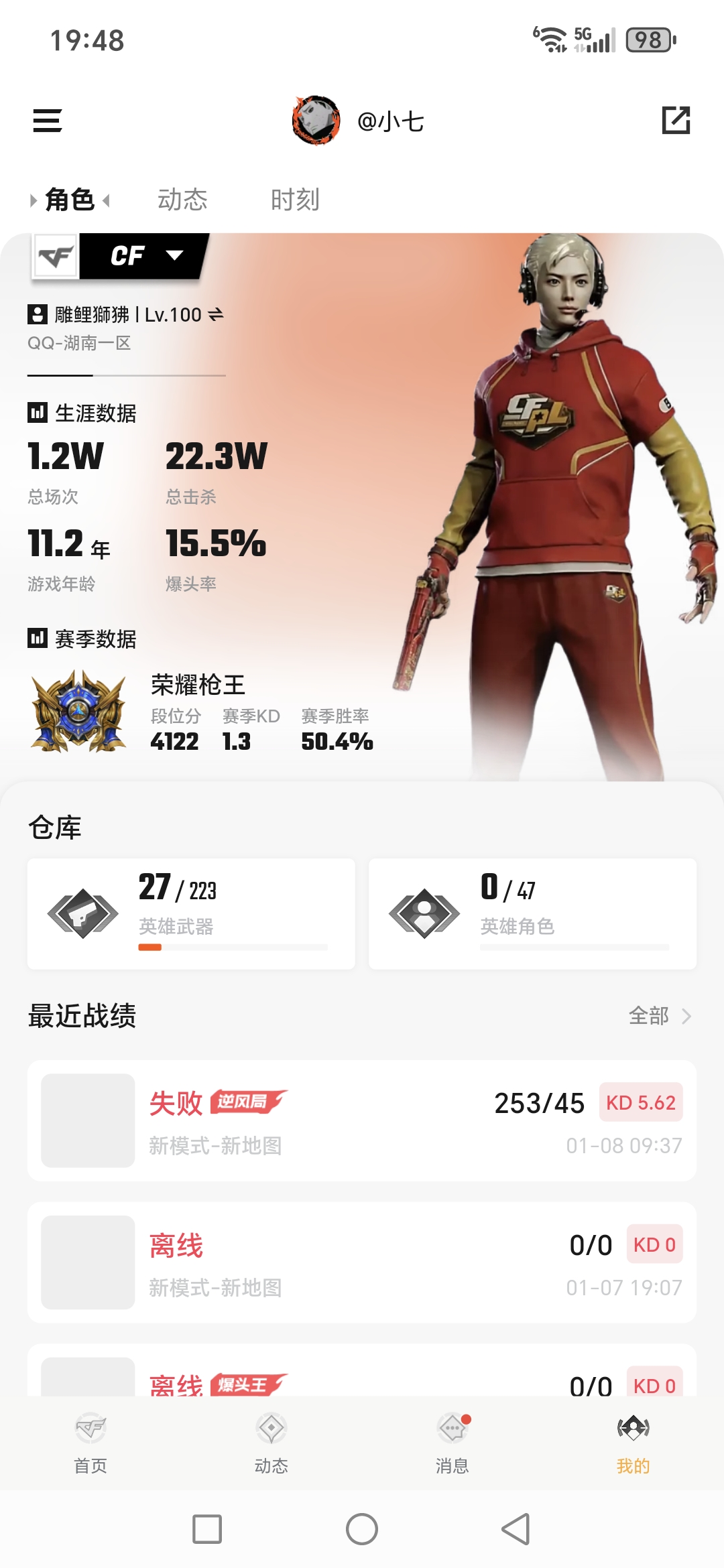This screenshot has width=724, height=1568.
Task: Open the 英雄角色 0/47 card
Action: [532, 913]
